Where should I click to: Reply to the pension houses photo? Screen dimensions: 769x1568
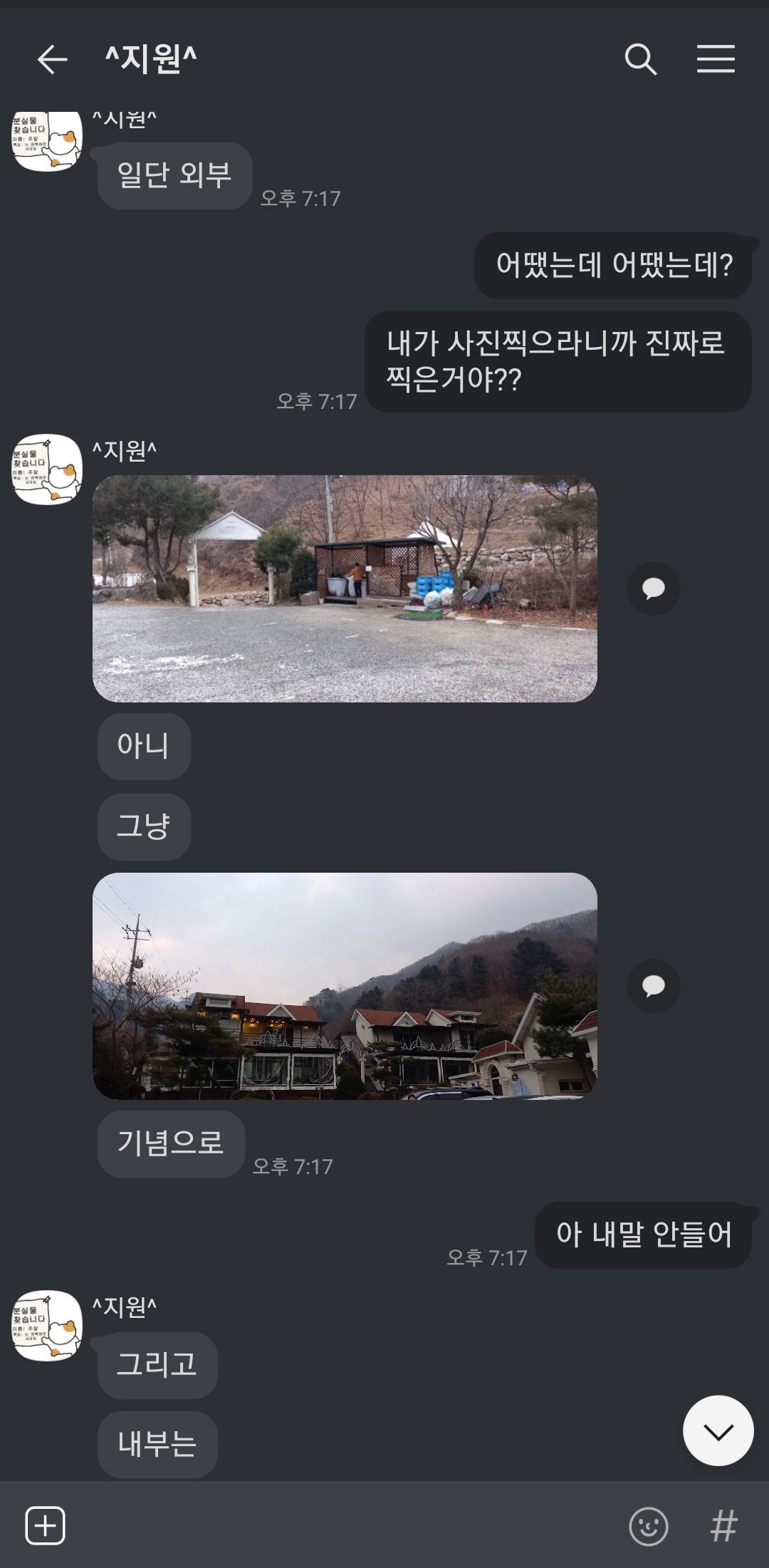click(x=653, y=986)
